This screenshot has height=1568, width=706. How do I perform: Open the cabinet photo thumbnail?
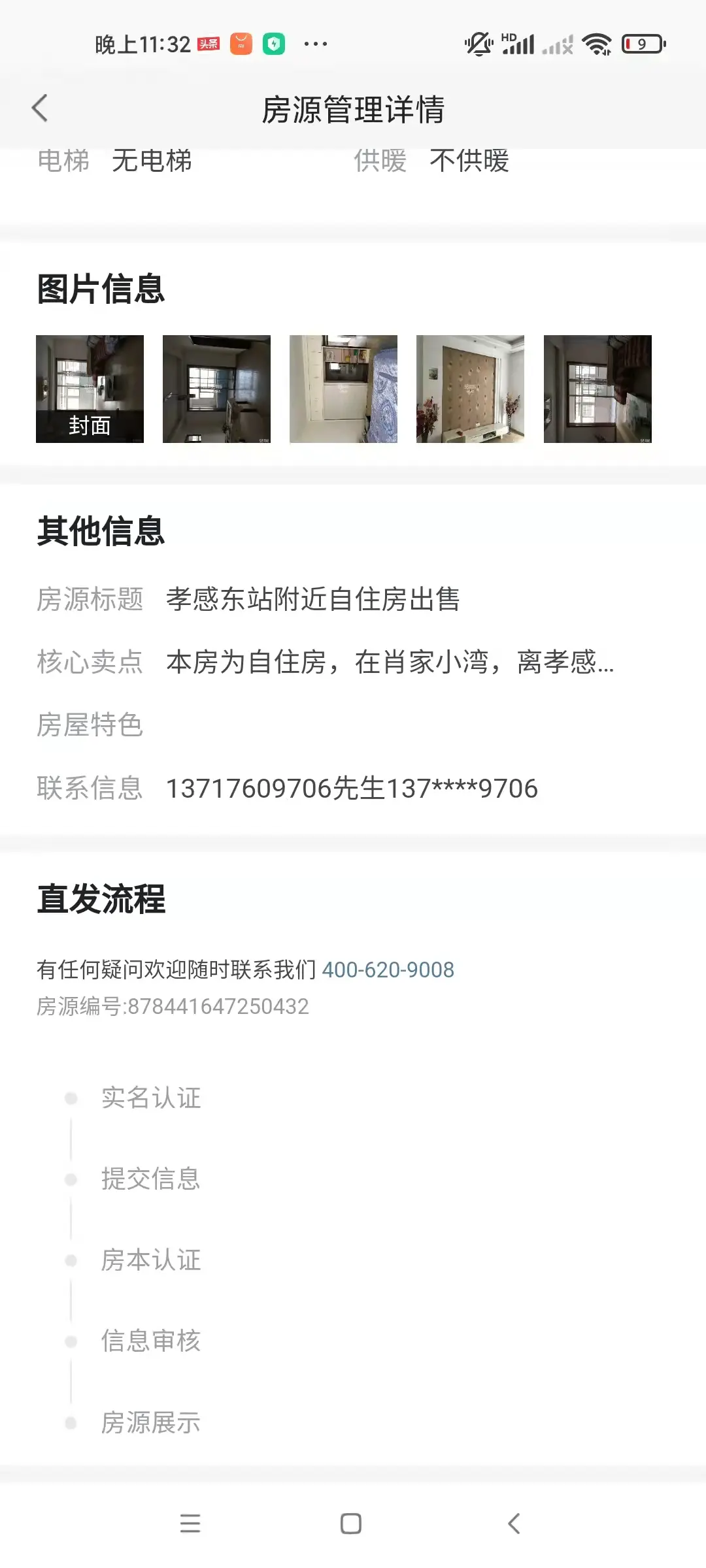pyautogui.click(x=343, y=389)
